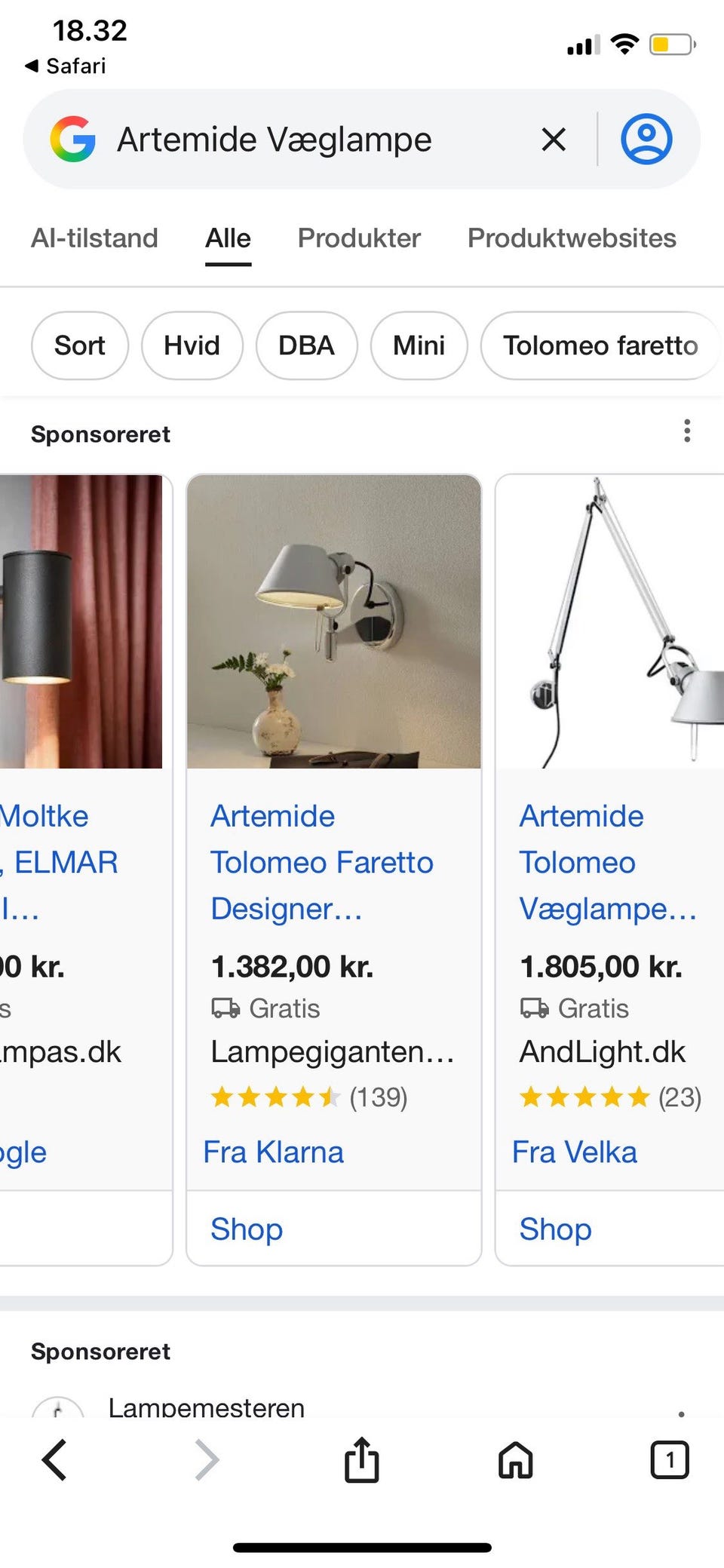Clear the search field with the X icon

[553, 139]
